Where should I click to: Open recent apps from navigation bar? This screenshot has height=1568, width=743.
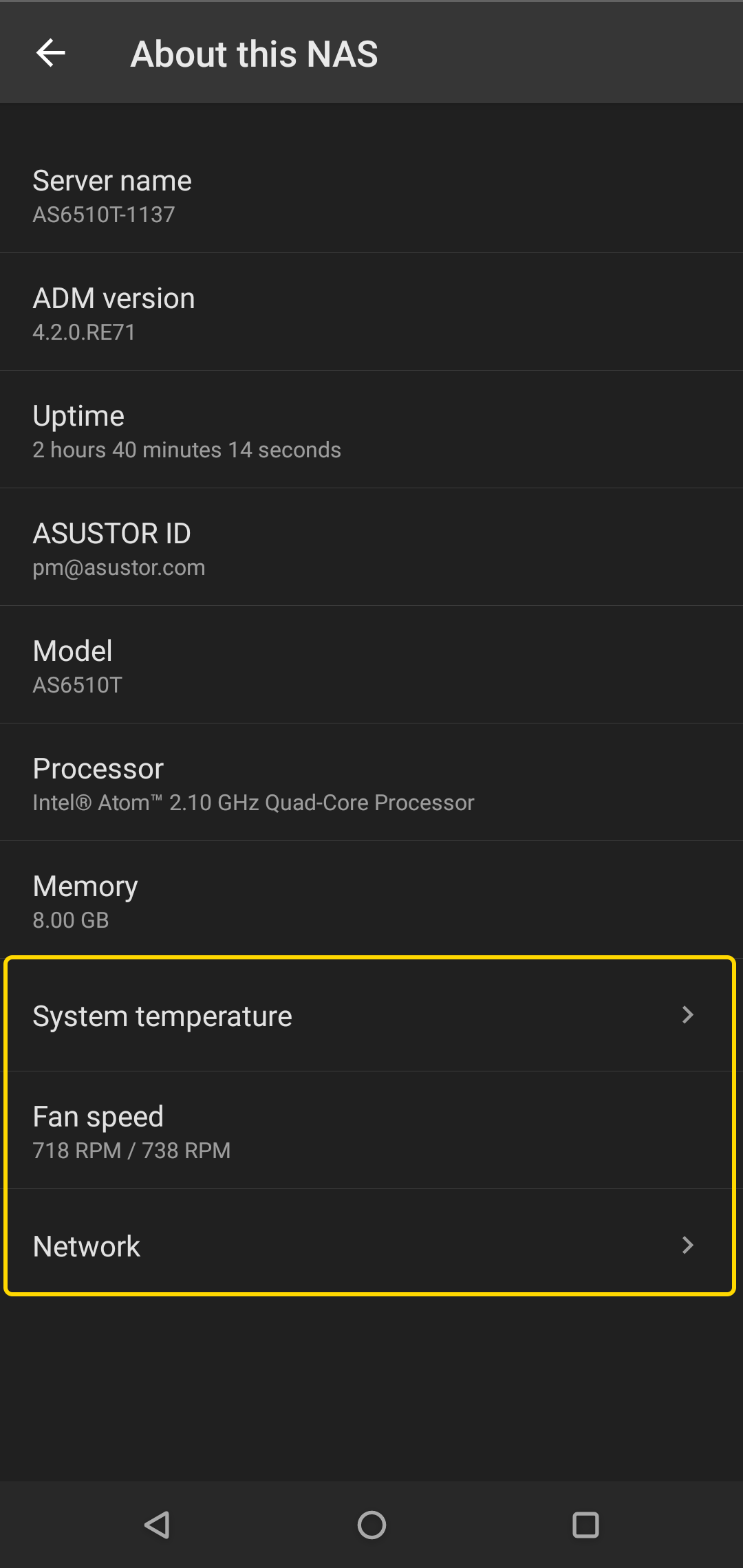click(585, 1525)
